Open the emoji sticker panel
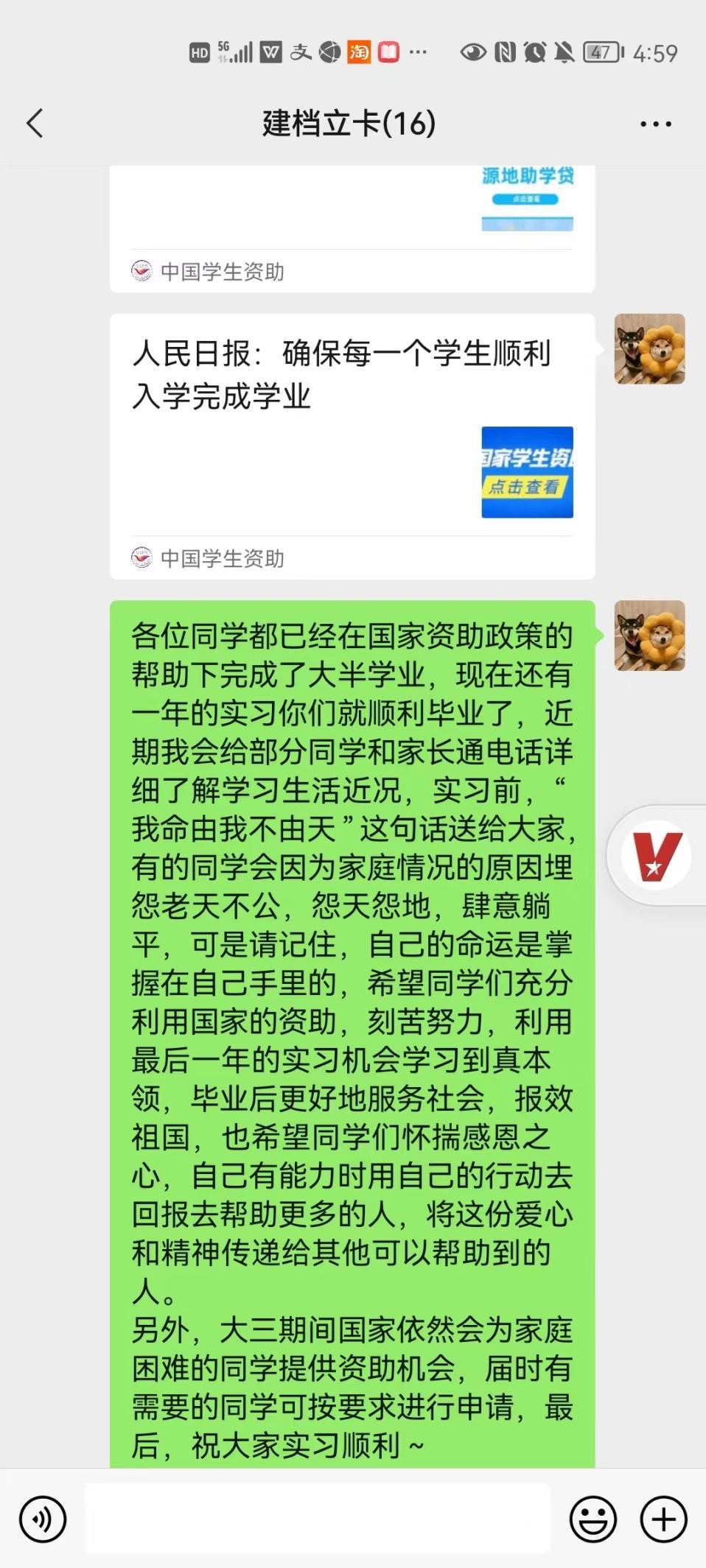706x1568 pixels. 593,1519
